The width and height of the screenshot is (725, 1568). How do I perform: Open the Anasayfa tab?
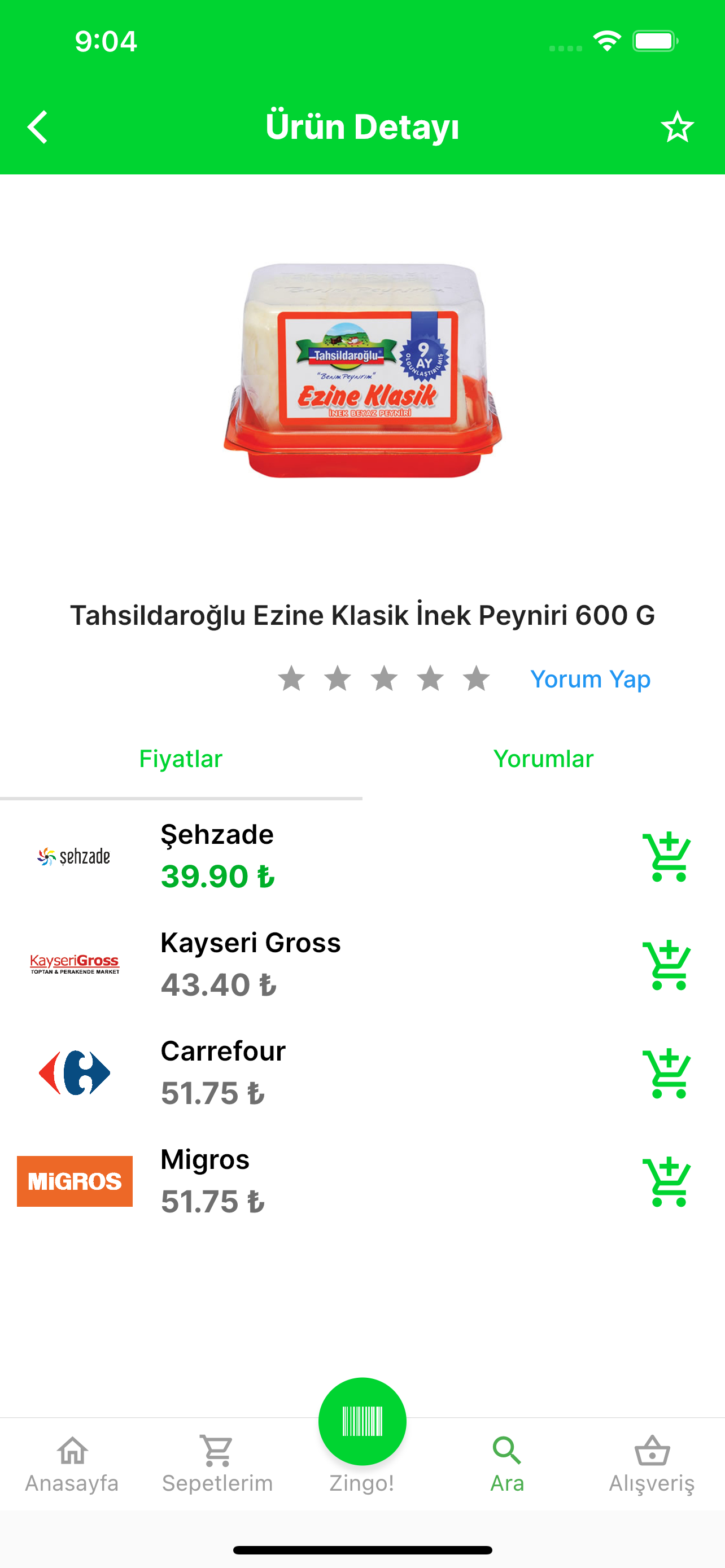tap(72, 1465)
